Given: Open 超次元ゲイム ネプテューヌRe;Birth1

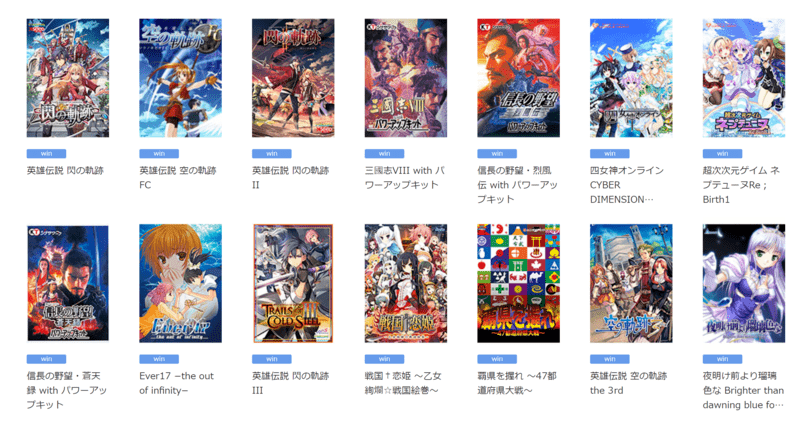Looking at the screenshot, I should (743, 78).
